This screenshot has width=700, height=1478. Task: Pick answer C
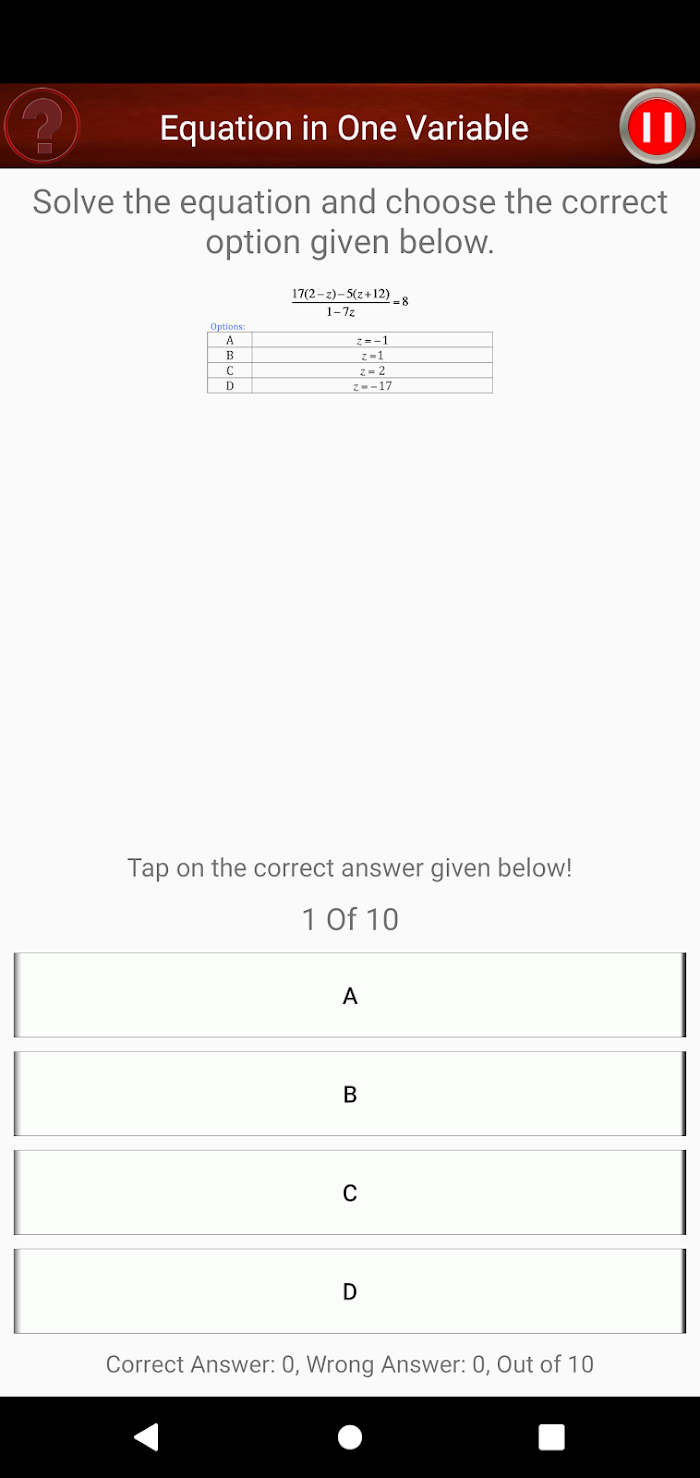[x=350, y=1192]
